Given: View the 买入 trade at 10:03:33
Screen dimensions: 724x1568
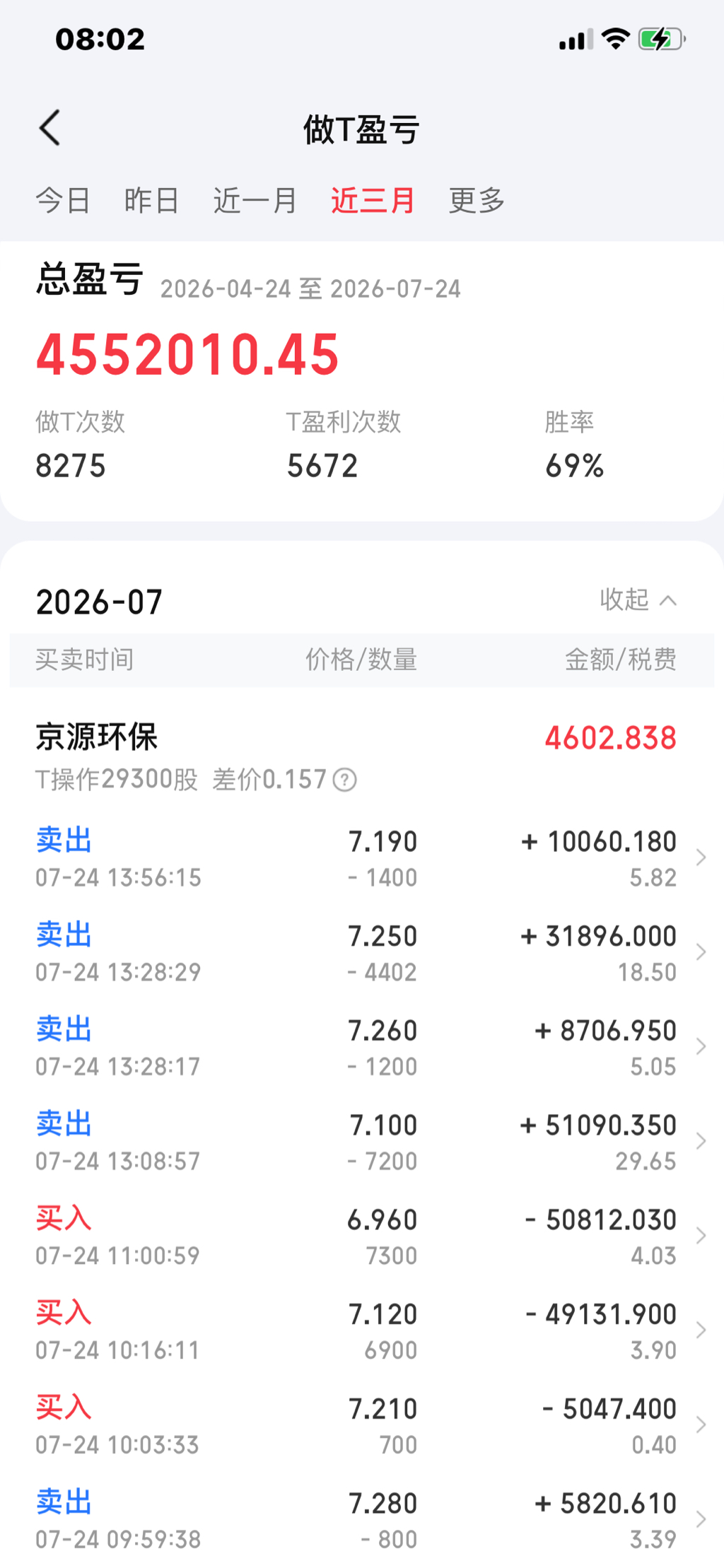Looking at the screenshot, I should (362, 1425).
